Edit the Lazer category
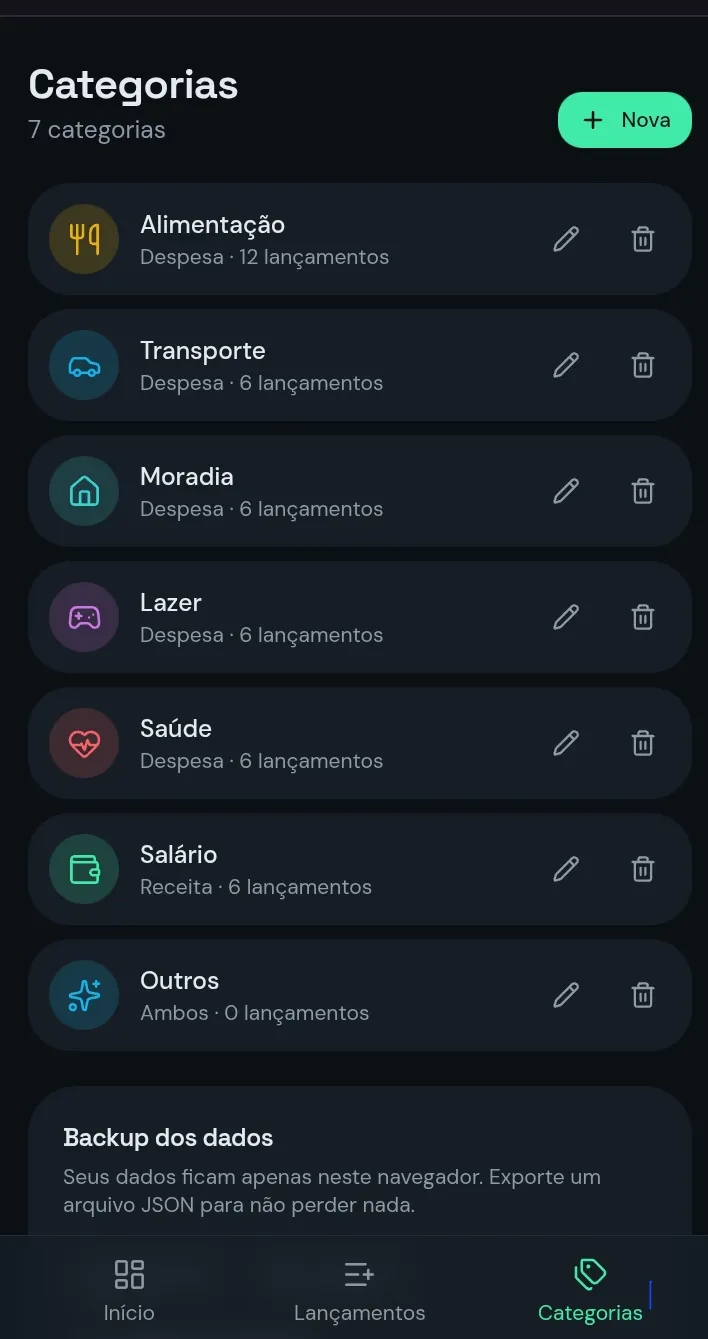Image resolution: width=708 pixels, height=1339 pixels. point(566,617)
